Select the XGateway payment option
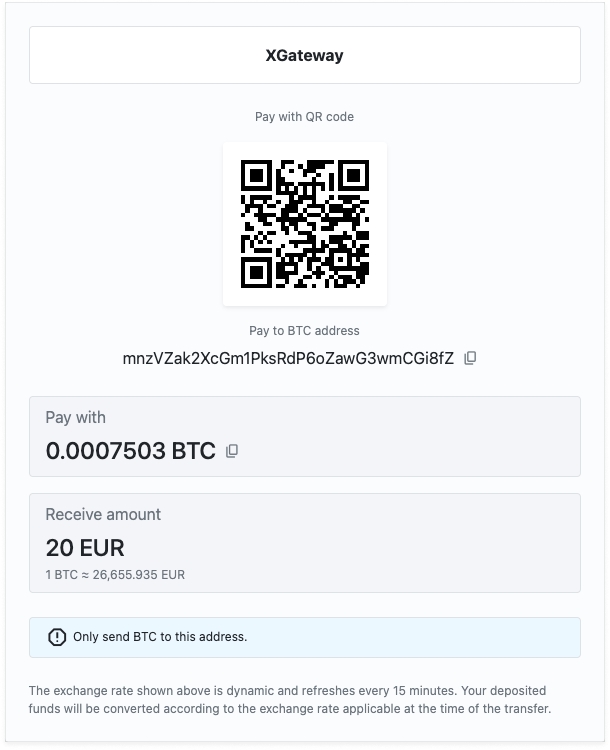The height and width of the screenshot is (750, 610). [304, 55]
